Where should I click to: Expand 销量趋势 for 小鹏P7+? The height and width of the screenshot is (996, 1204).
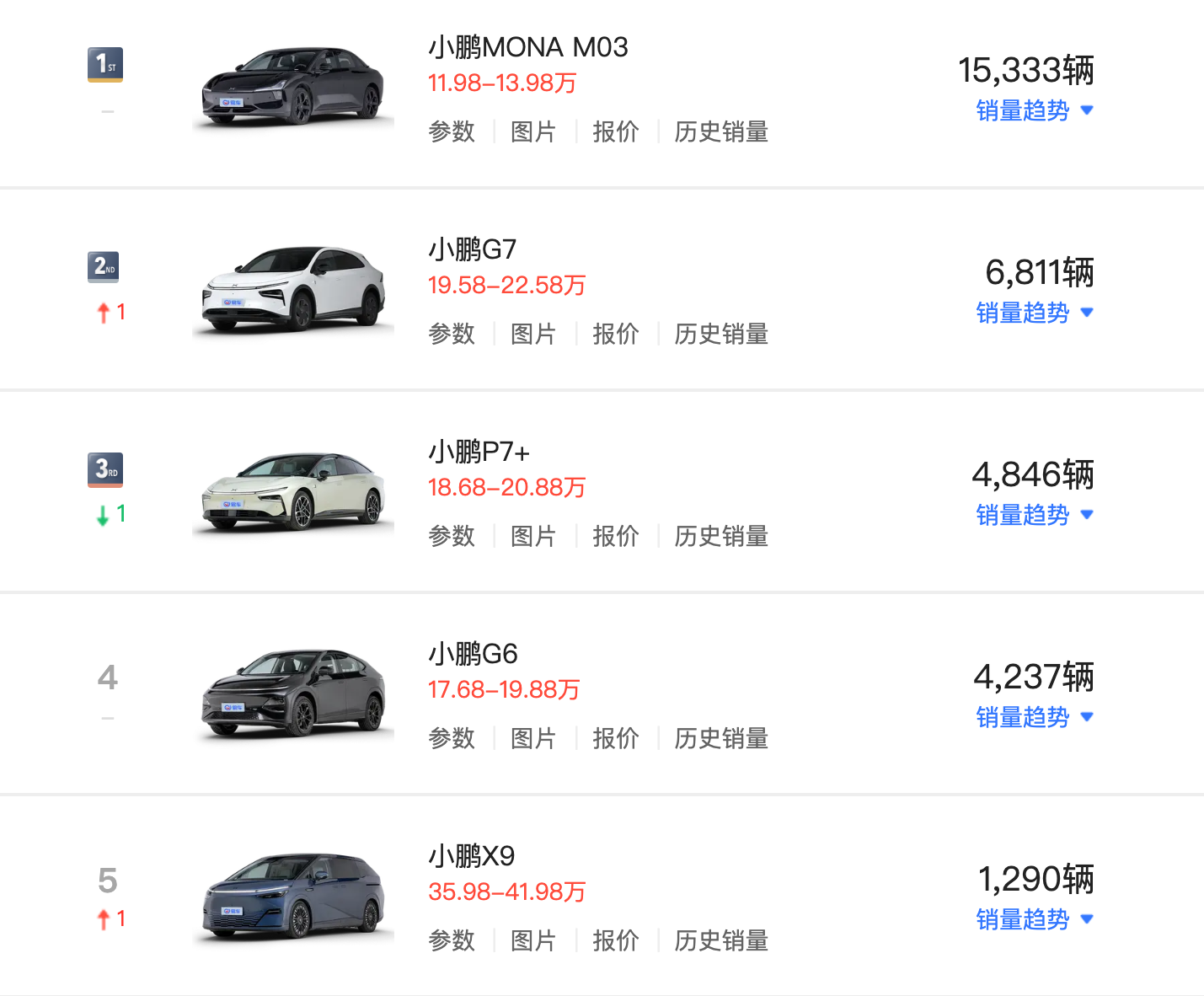click(x=1034, y=515)
